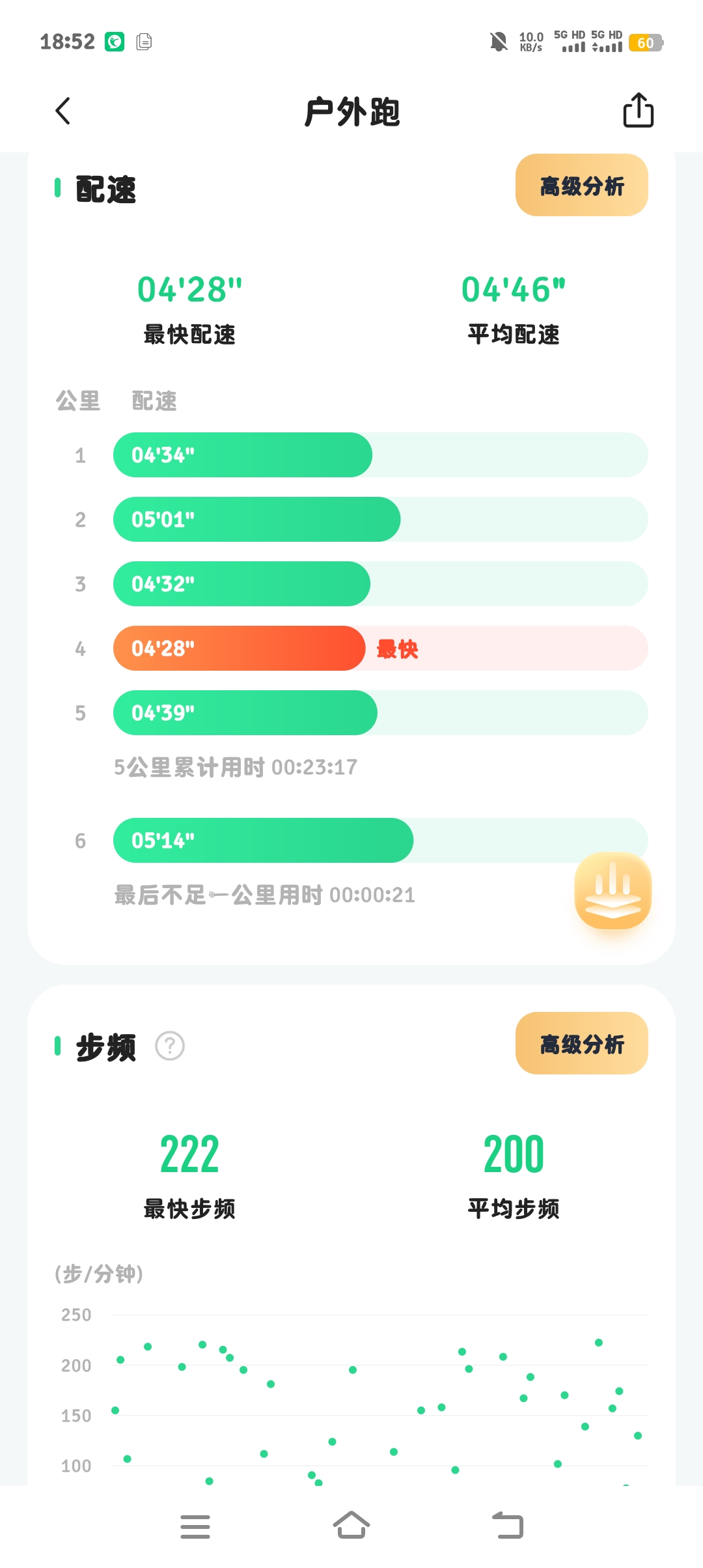Open 高级分析 for the 配速 section
The image size is (703, 1568).
[581, 186]
